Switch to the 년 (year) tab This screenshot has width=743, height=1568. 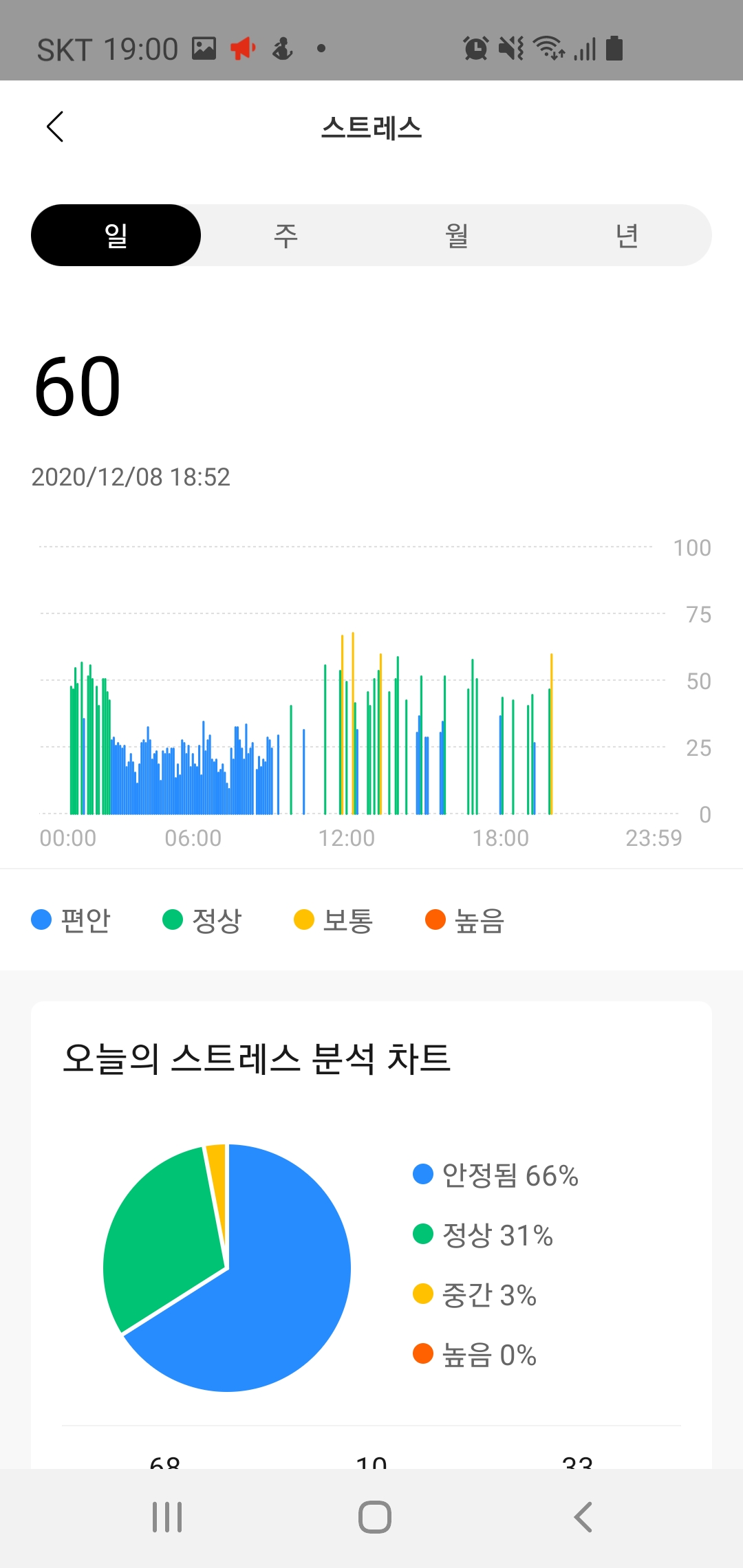(x=627, y=235)
